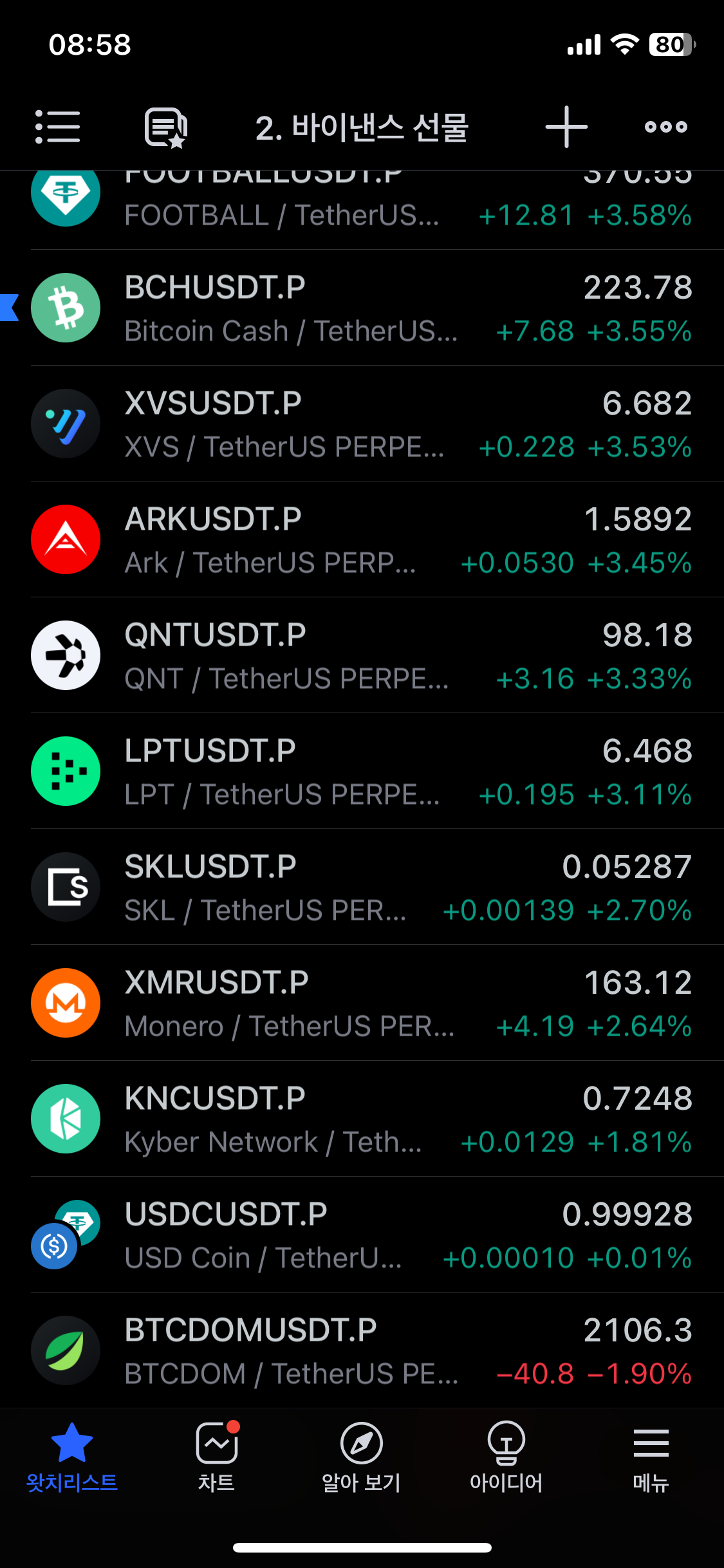The height and width of the screenshot is (1568, 724).
Task: Open the watchlists list icon
Action: pos(58,127)
